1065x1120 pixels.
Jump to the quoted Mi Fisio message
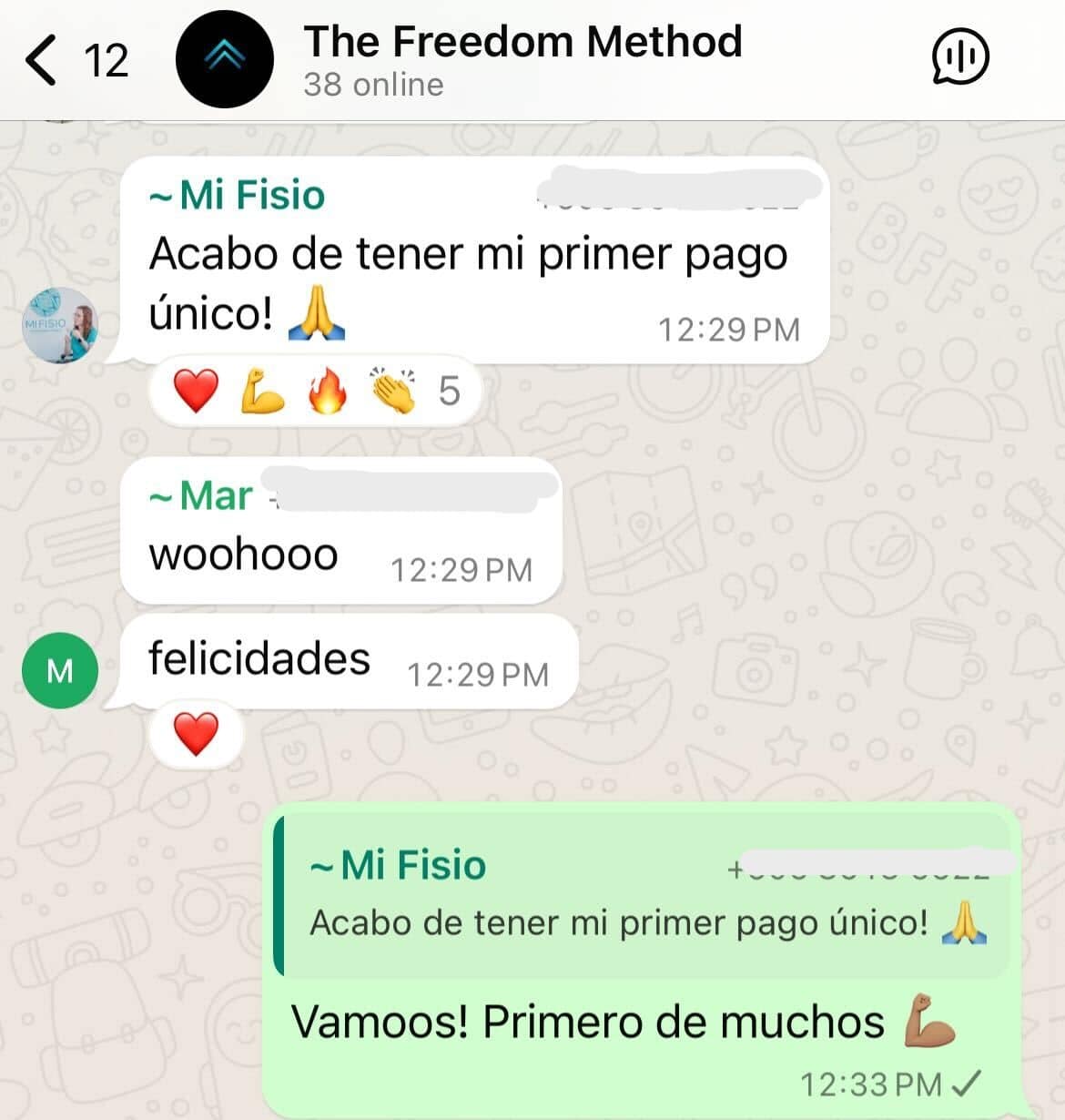point(643,896)
